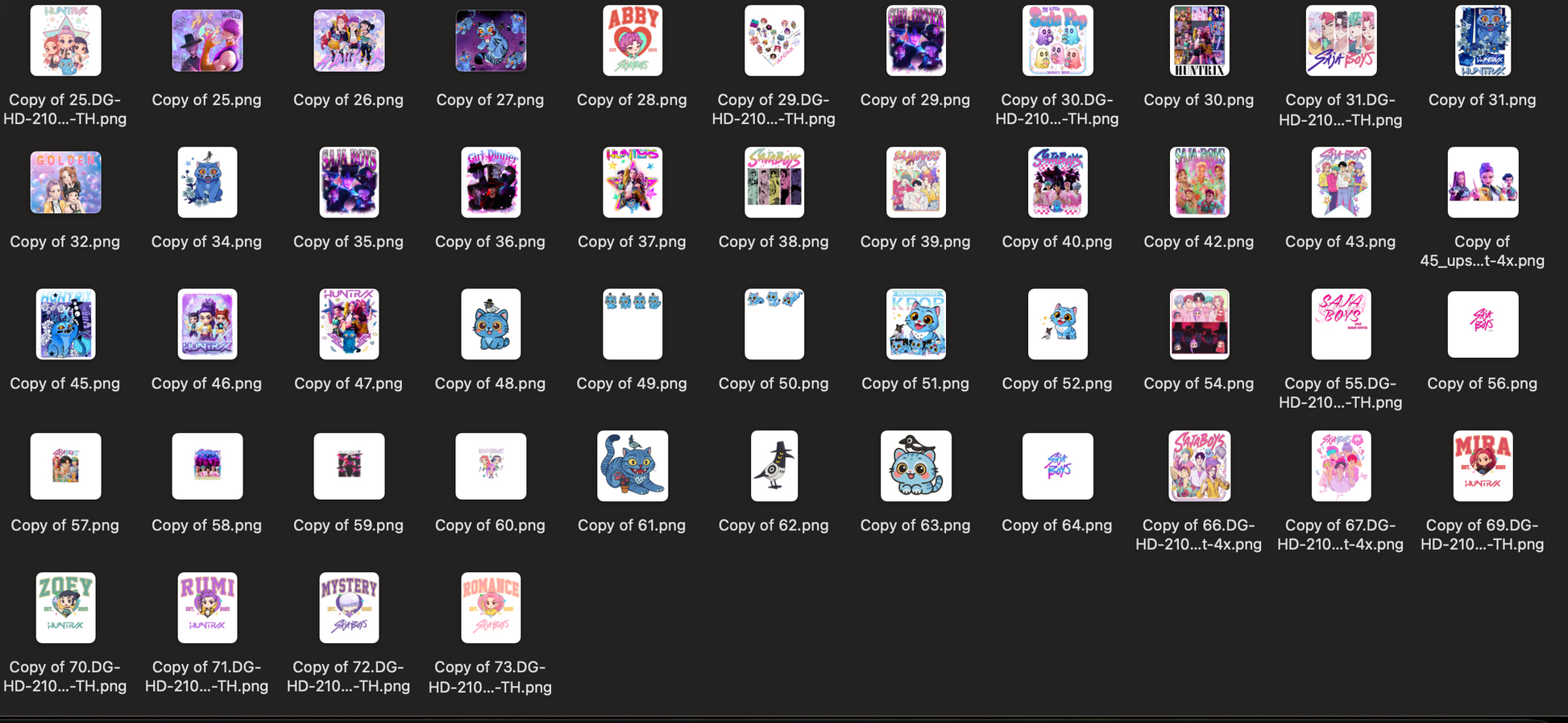
Task: Select Copy of 57.png file
Action: point(65,466)
